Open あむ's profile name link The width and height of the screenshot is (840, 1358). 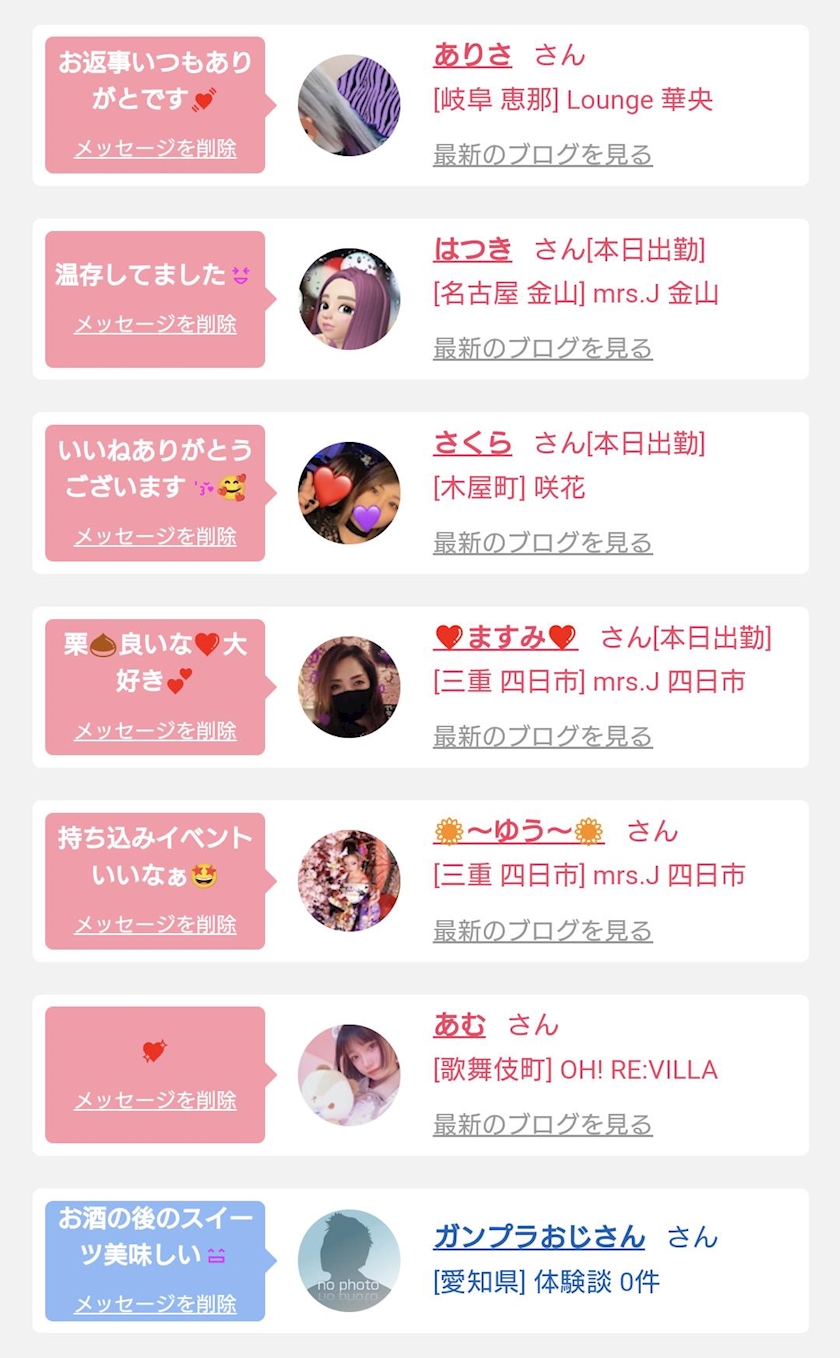[459, 1025]
